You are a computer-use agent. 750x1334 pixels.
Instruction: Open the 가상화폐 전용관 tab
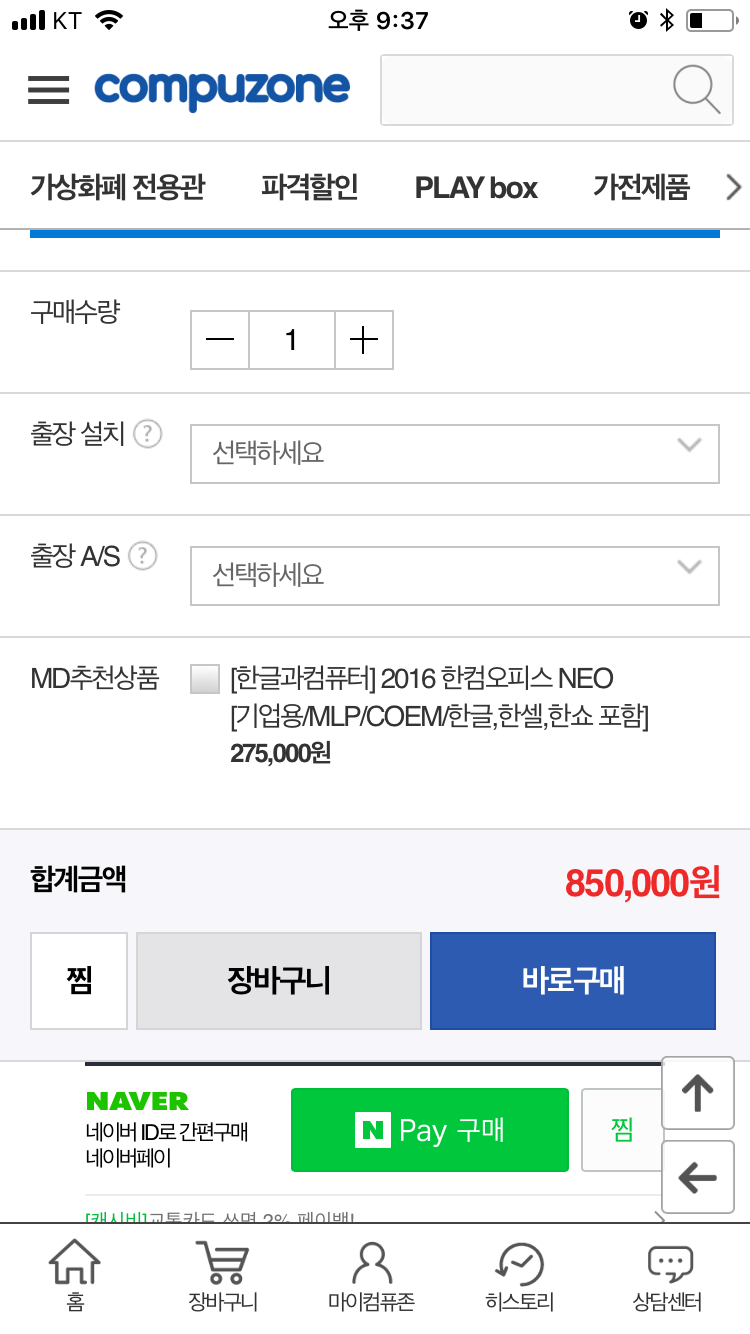point(118,187)
